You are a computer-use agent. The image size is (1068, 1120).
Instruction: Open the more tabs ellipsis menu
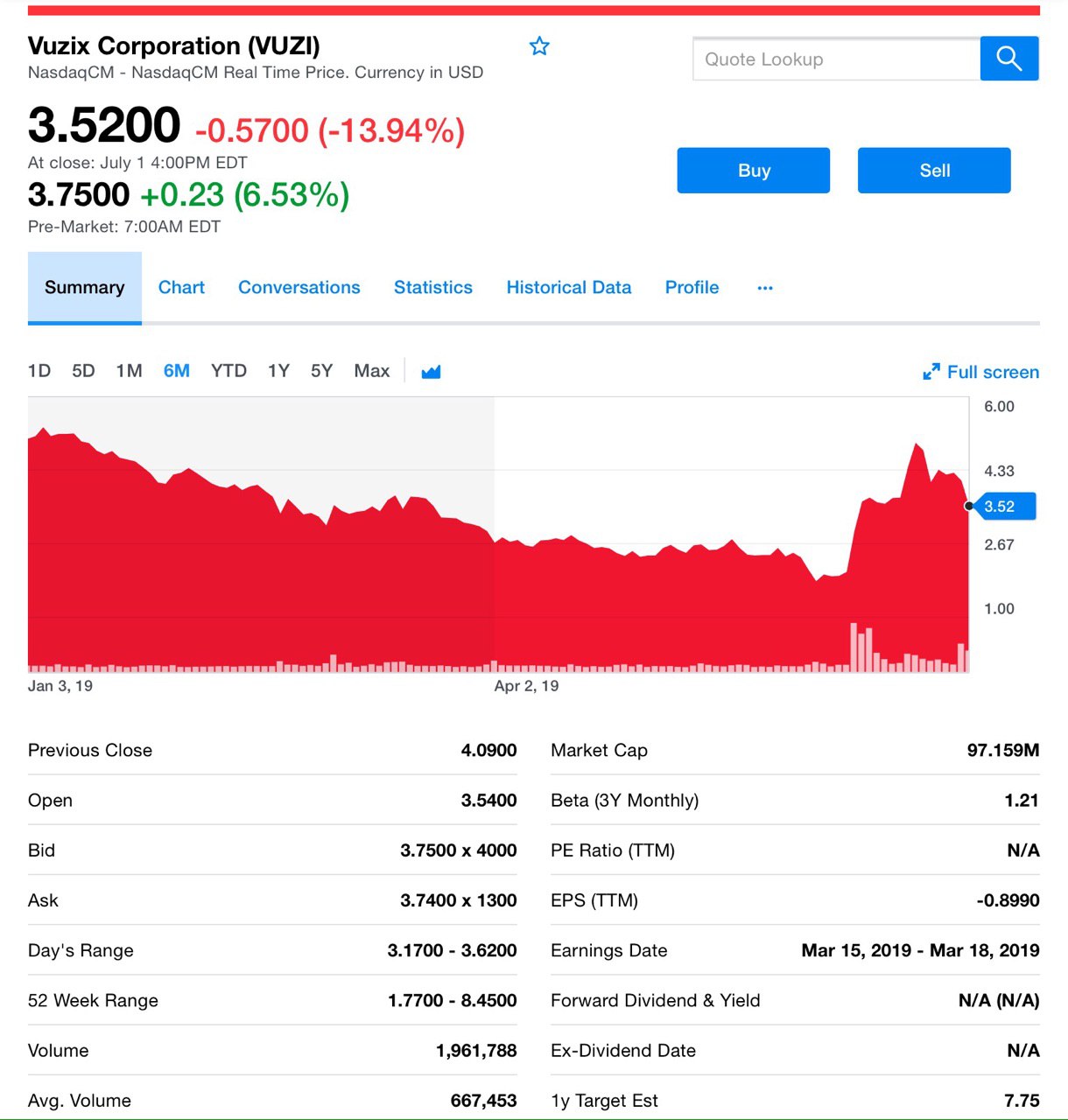[x=765, y=288]
